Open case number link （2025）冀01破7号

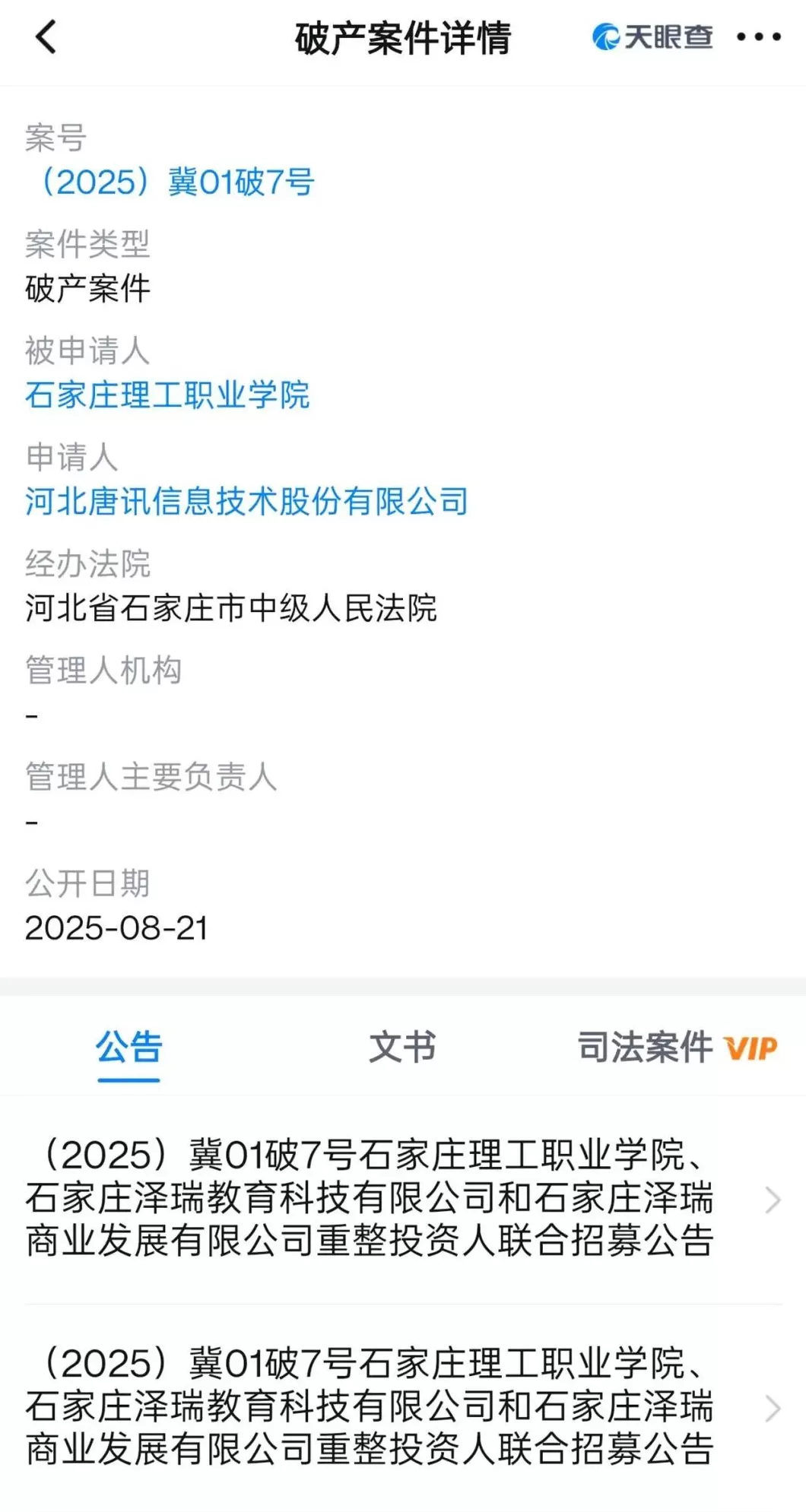pos(170,182)
